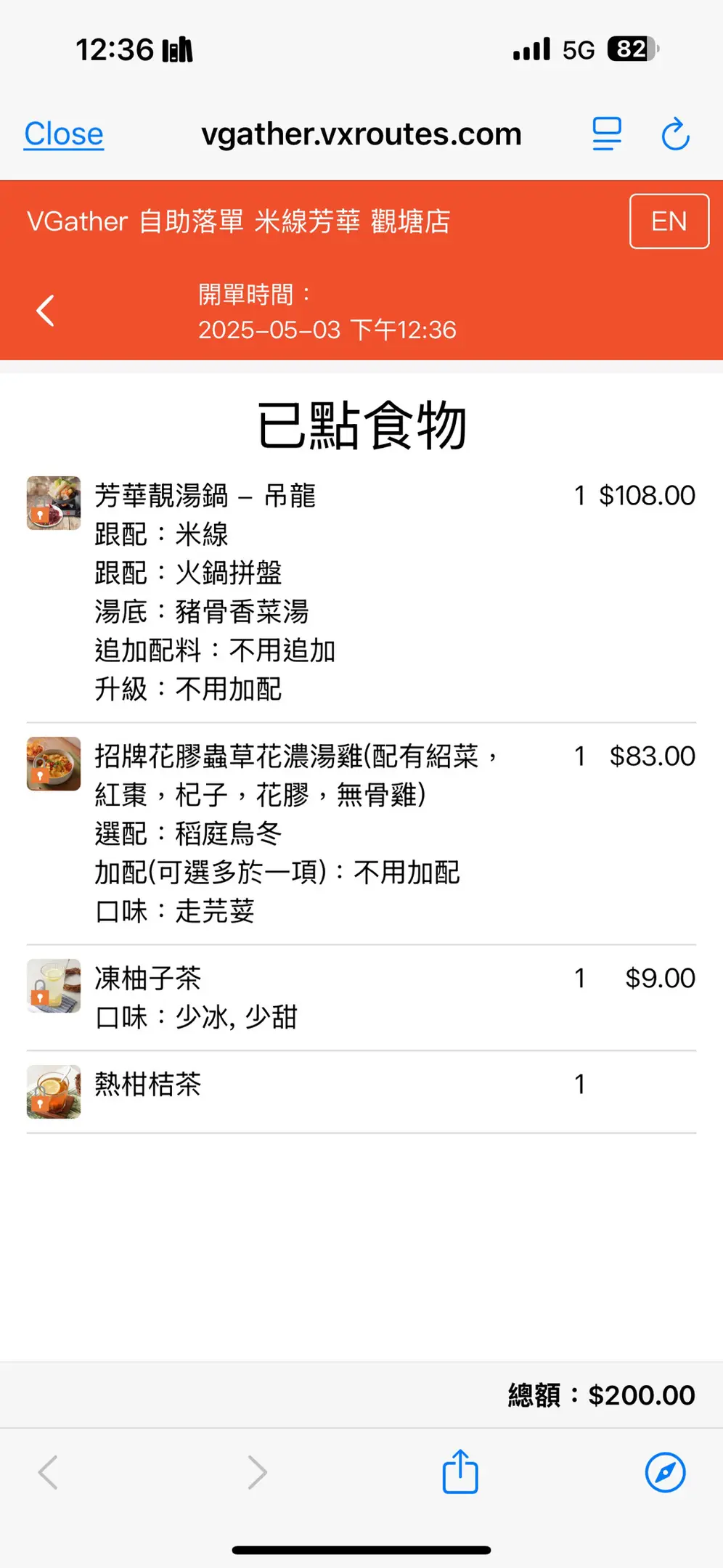Reload the vgather page
This screenshot has width=723, height=1568.
pos(675,134)
